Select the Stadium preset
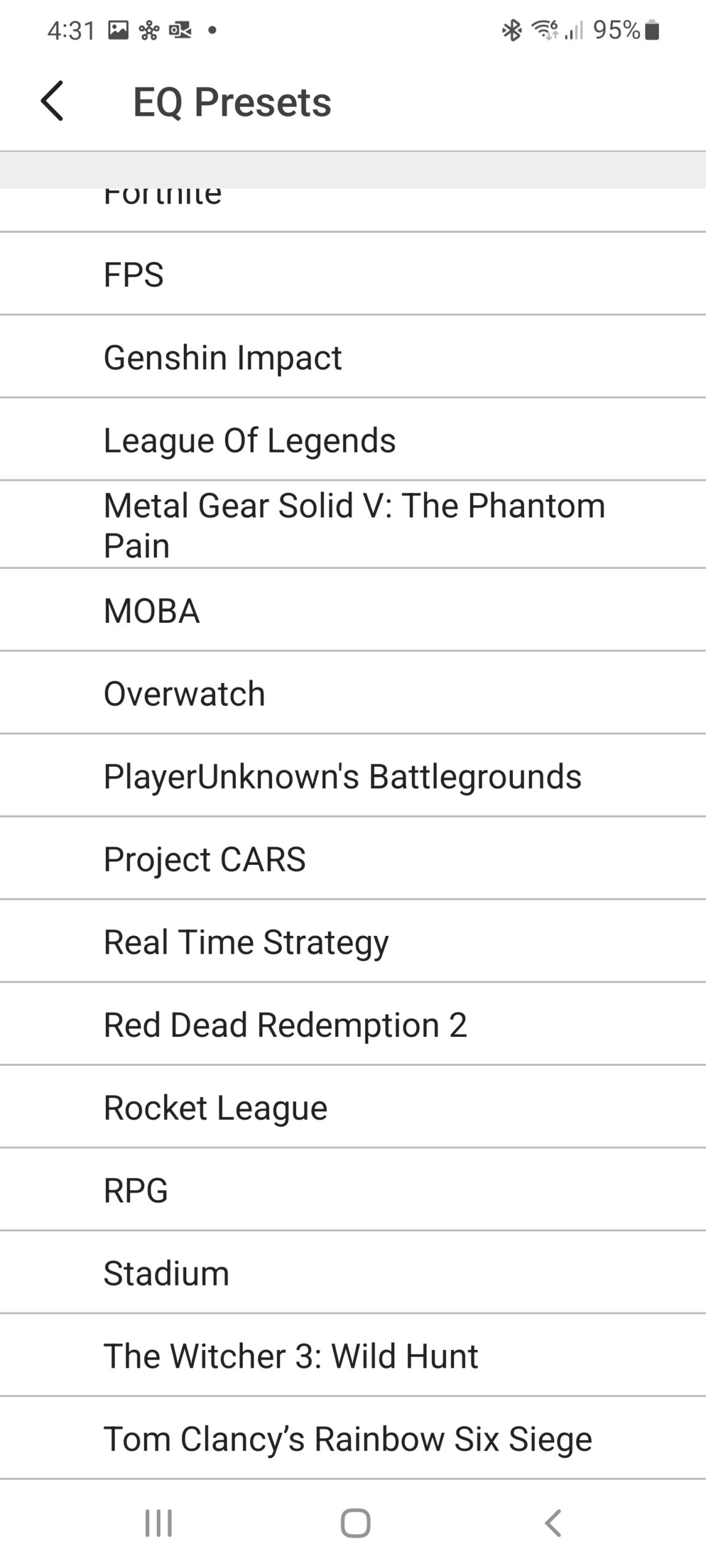 tap(353, 1273)
